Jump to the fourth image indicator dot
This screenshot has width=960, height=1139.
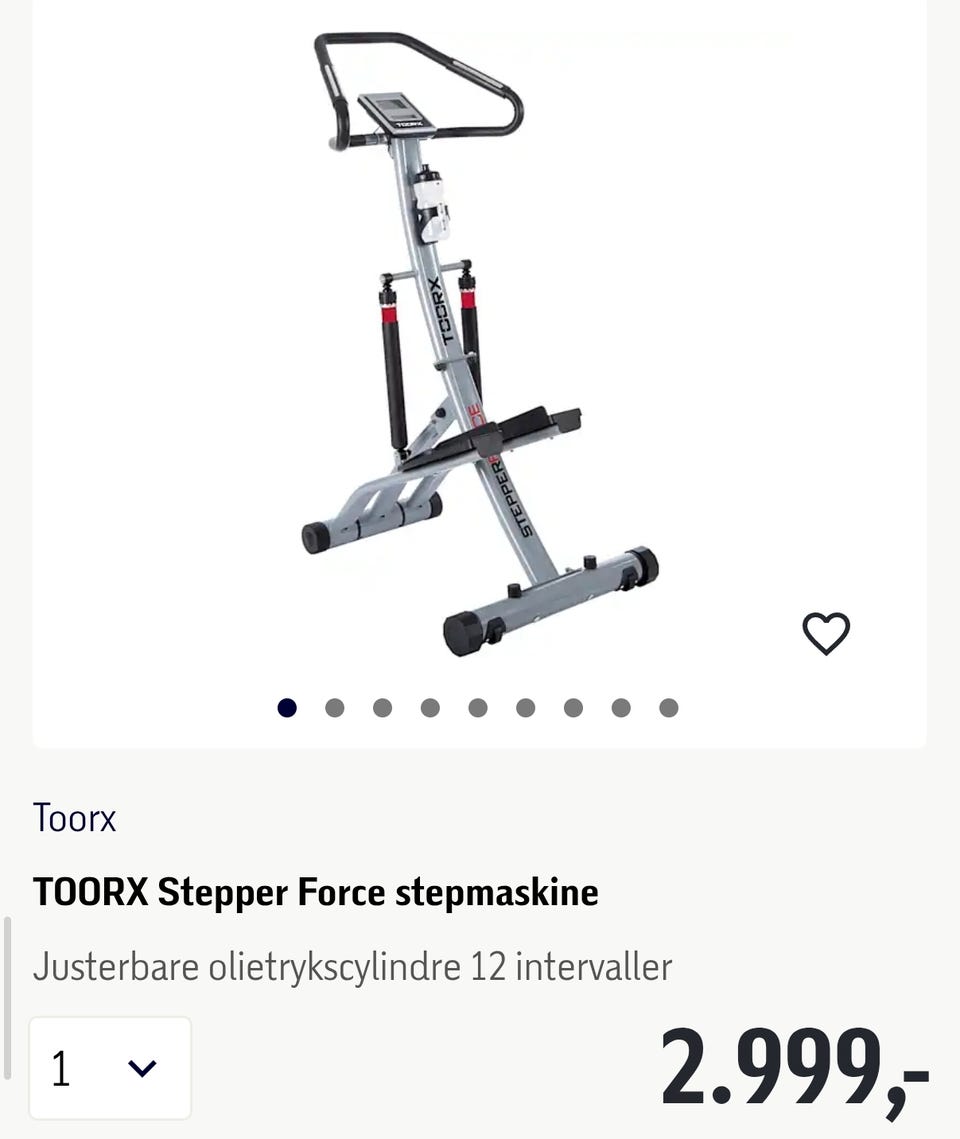pos(429,707)
